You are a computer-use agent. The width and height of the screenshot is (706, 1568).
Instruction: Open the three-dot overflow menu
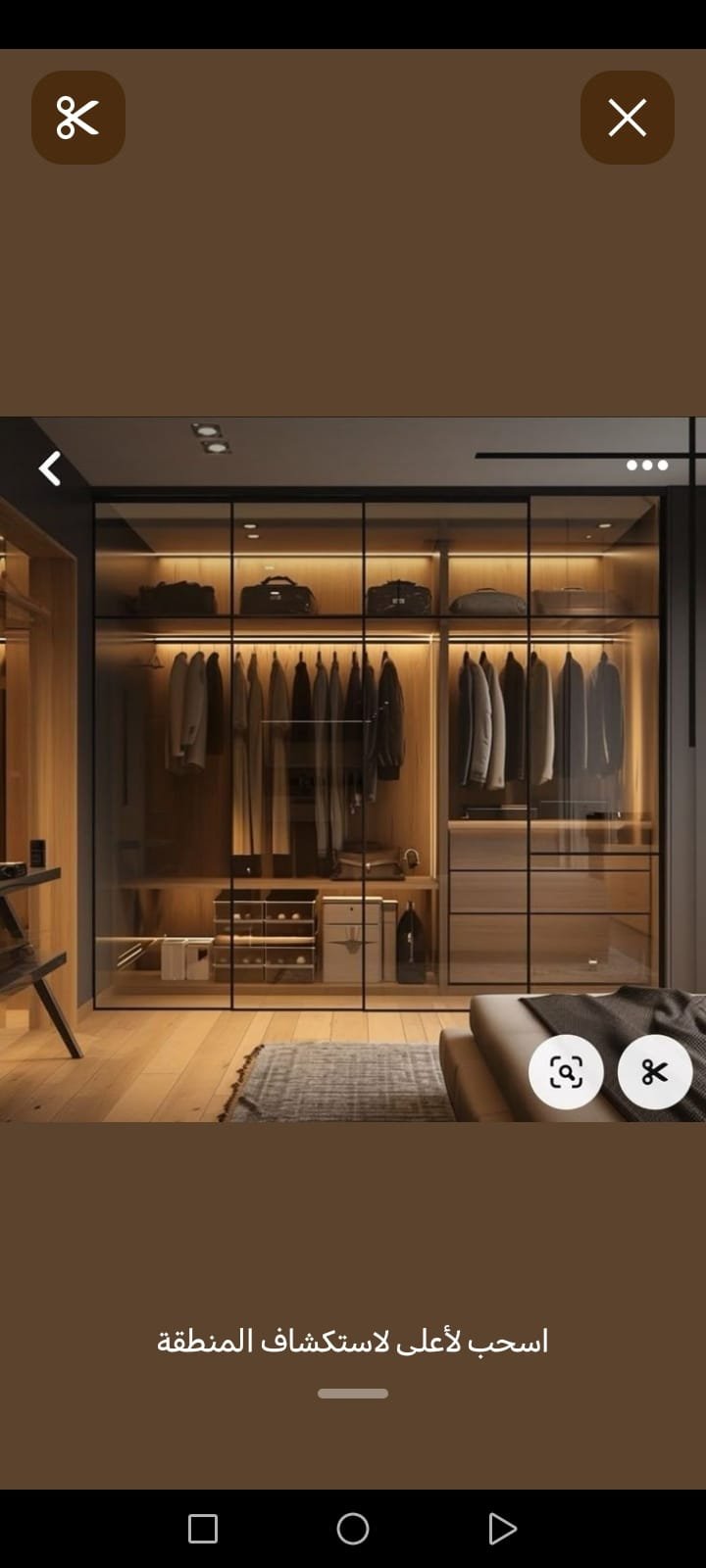tap(647, 465)
